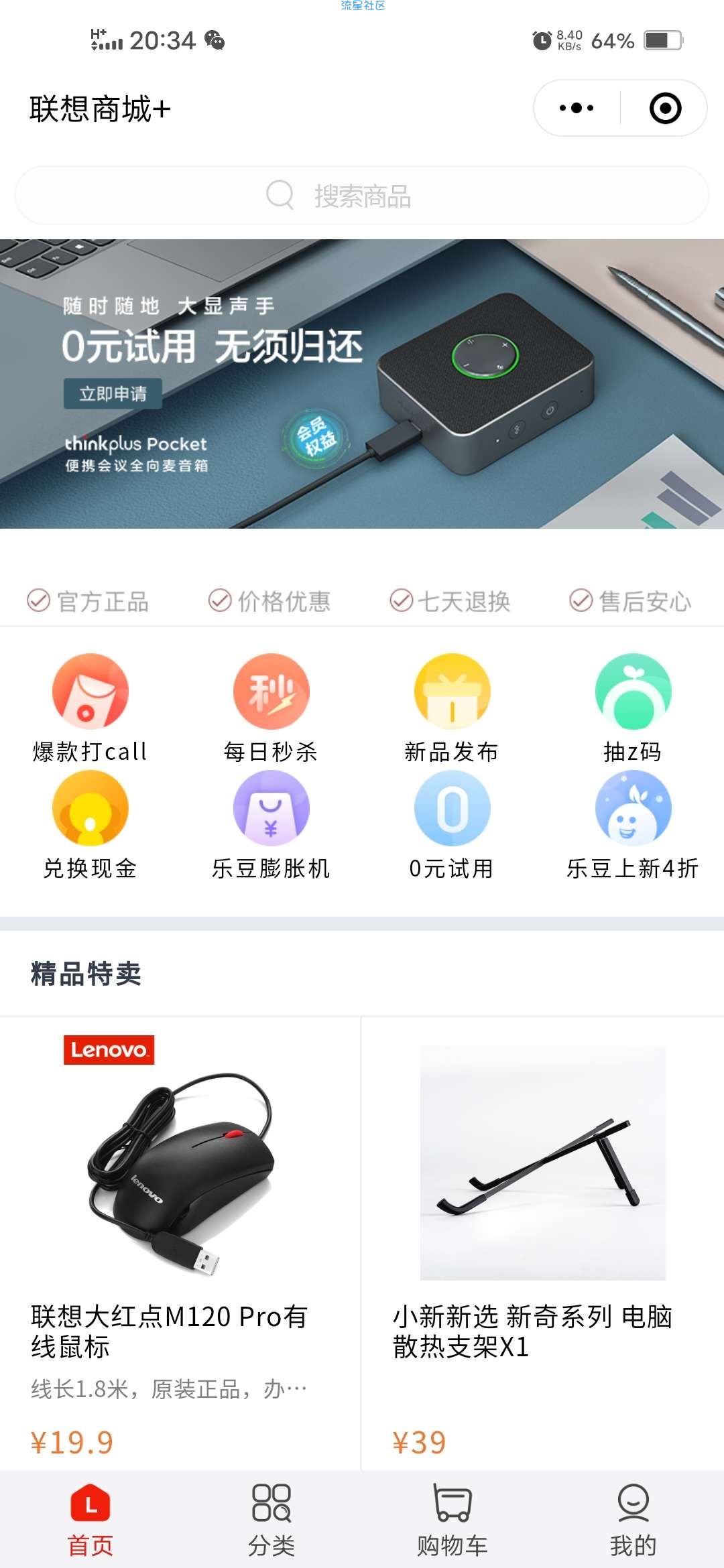Image resolution: width=724 pixels, height=1568 pixels.
Task: Close the mini program via the circle icon
Action: click(665, 108)
